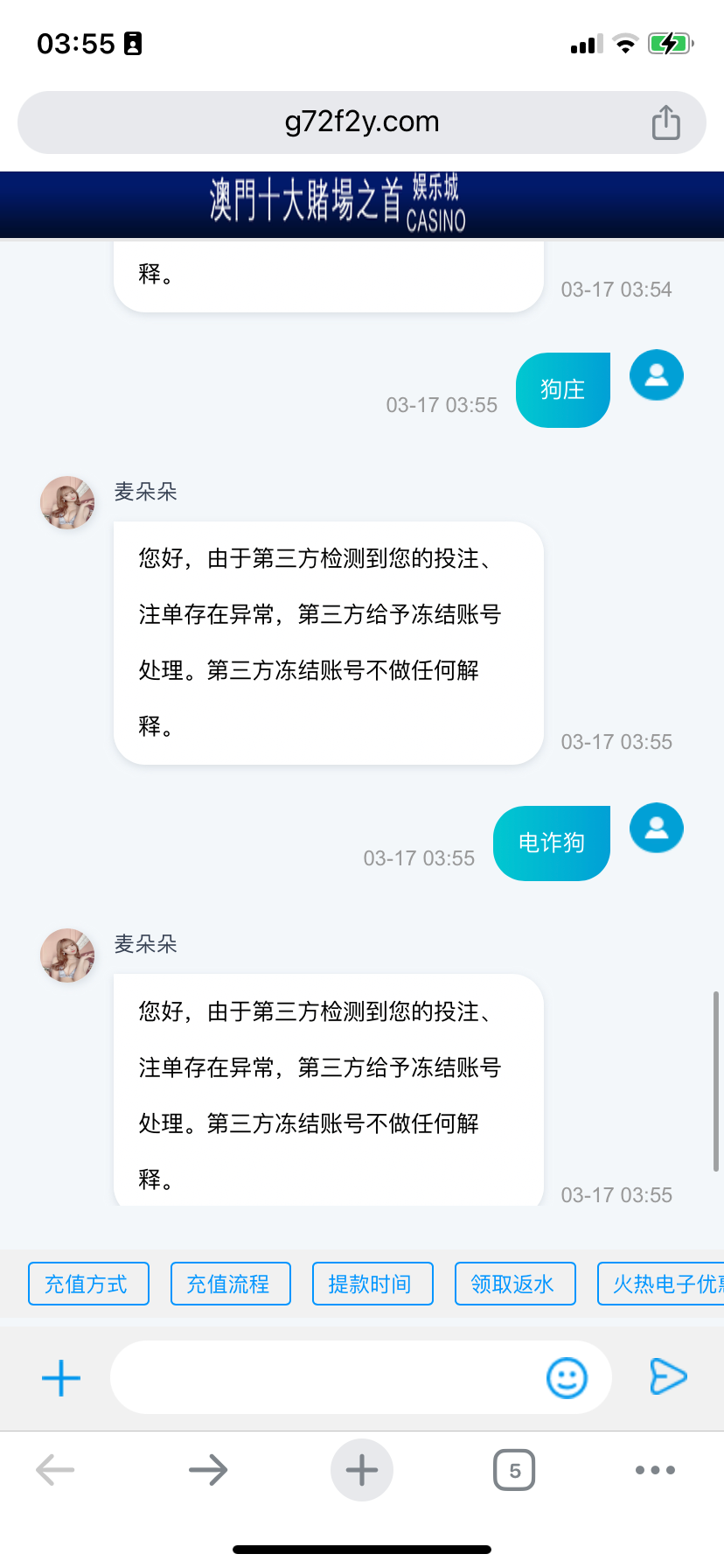Open the plus attachment menu in chat
Viewport: 724px width, 1568px height.
point(61,1378)
